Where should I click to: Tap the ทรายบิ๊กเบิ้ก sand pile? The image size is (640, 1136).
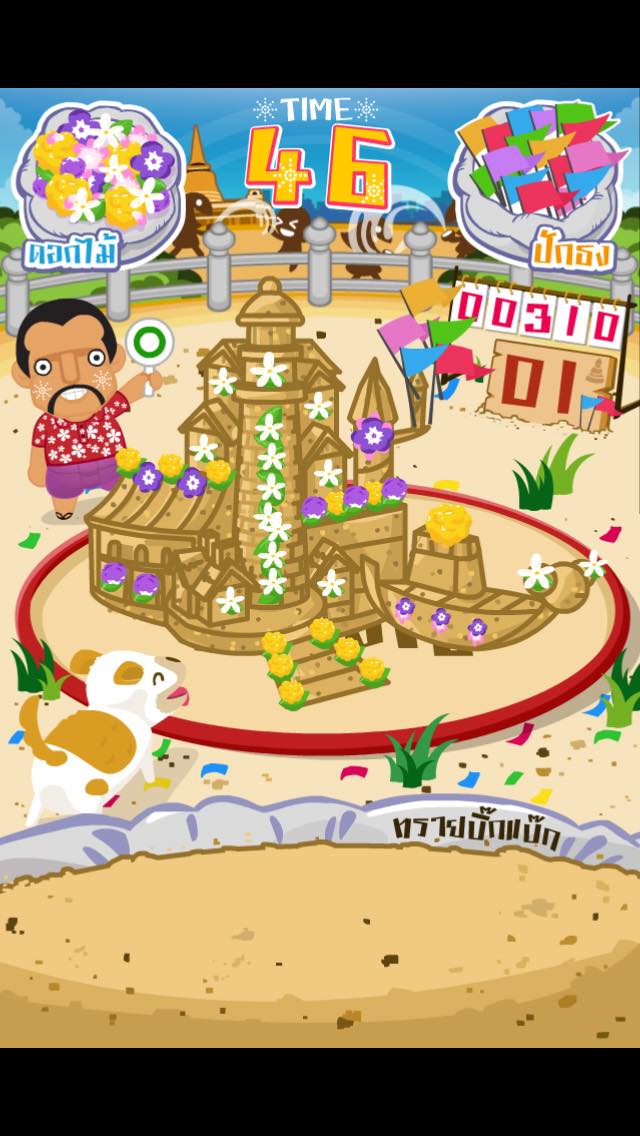(320, 930)
